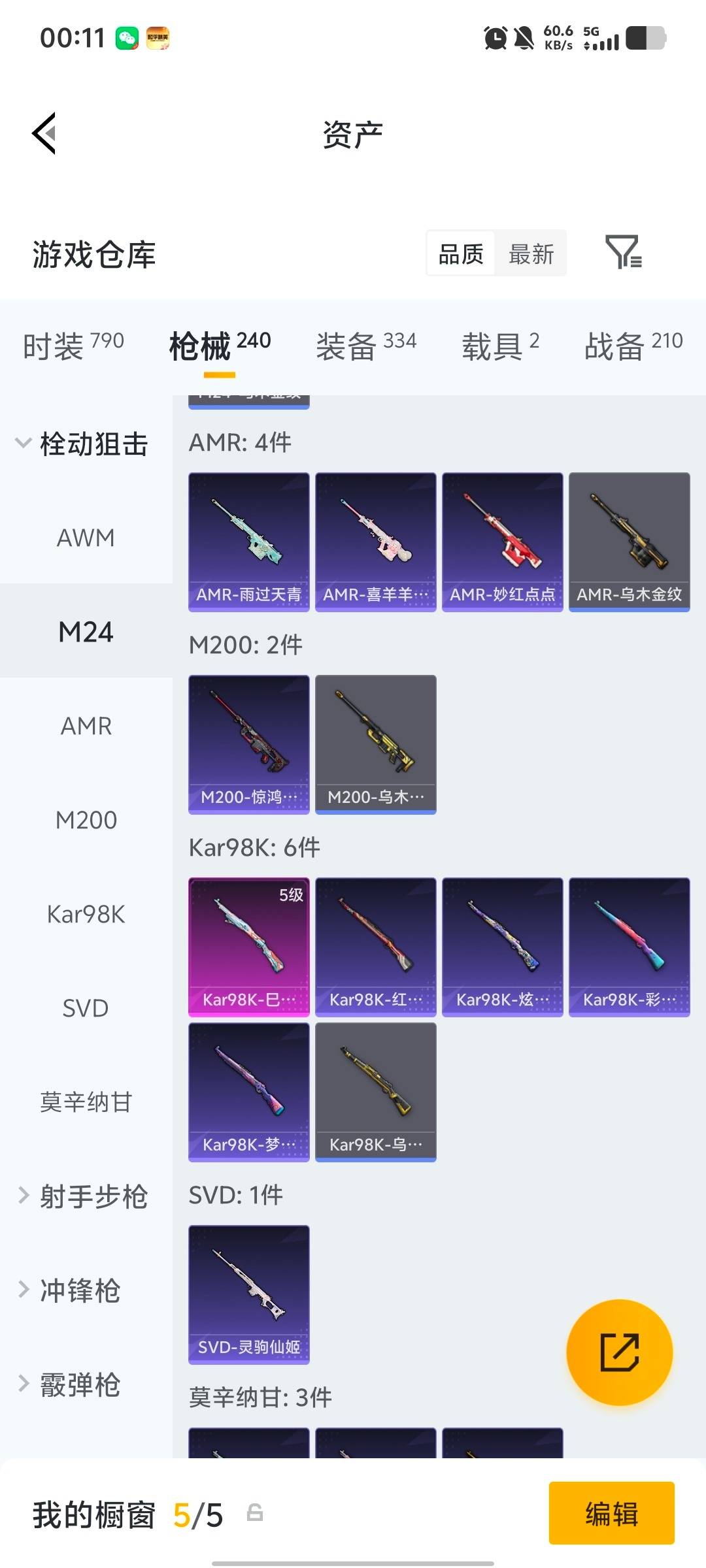The height and width of the screenshot is (1568, 706).
Task: Tap the back arrow to leave 资产 page
Action: point(43,134)
